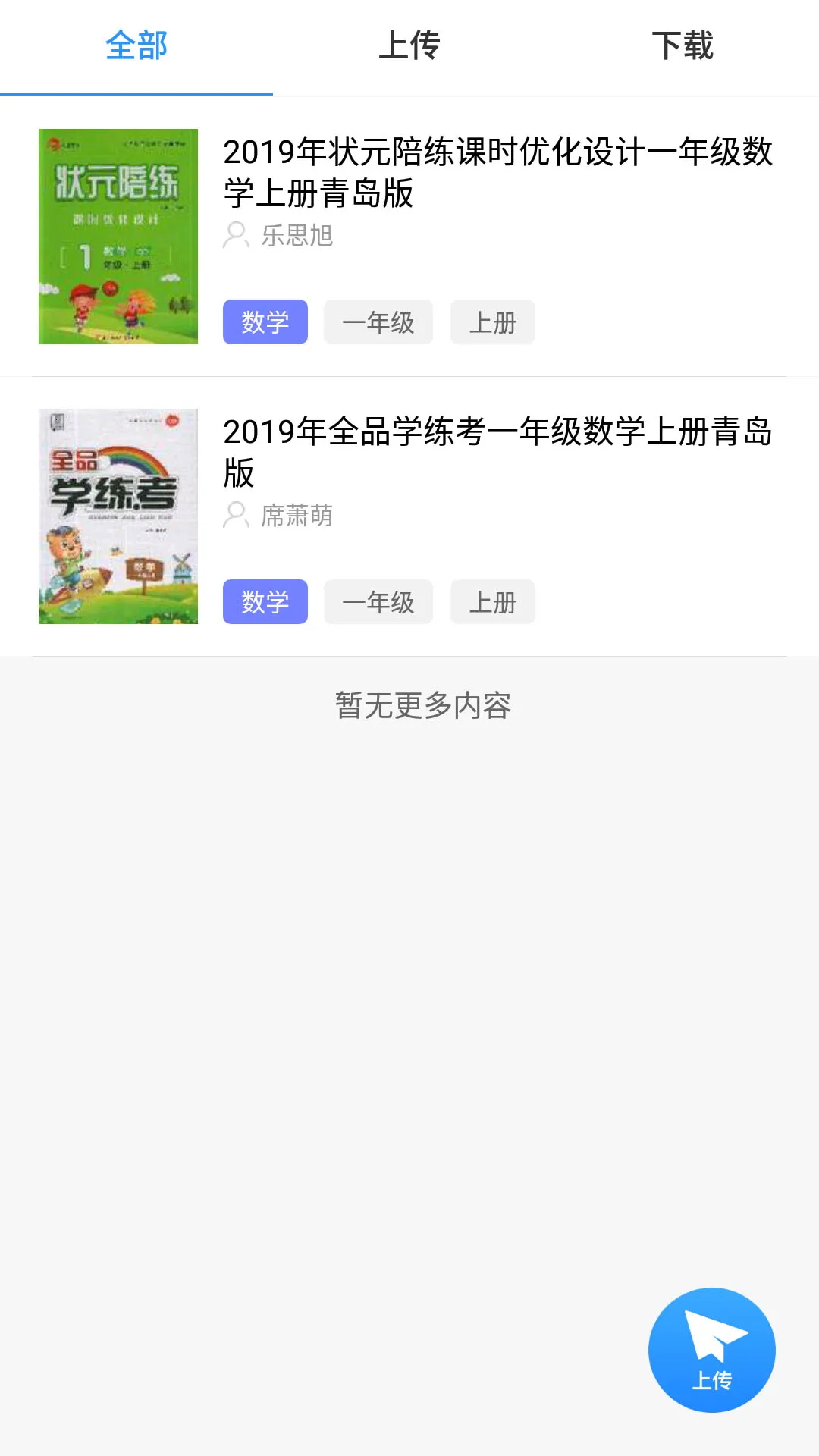Open the 下载 tab
This screenshot has height=1456, width=819.
click(x=682, y=46)
